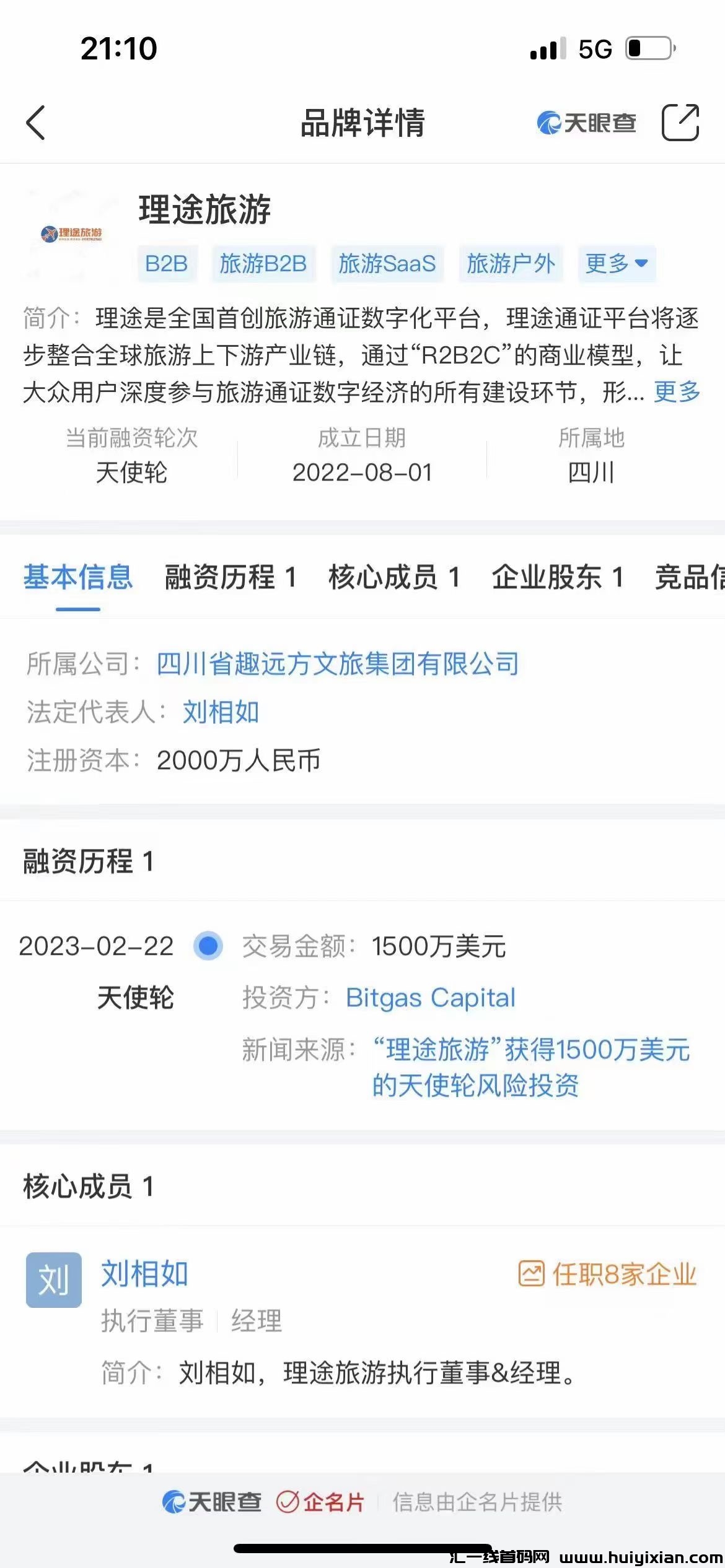Open the 企业股东 tab
Screen dimensions: 725x1568
point(559,577)
